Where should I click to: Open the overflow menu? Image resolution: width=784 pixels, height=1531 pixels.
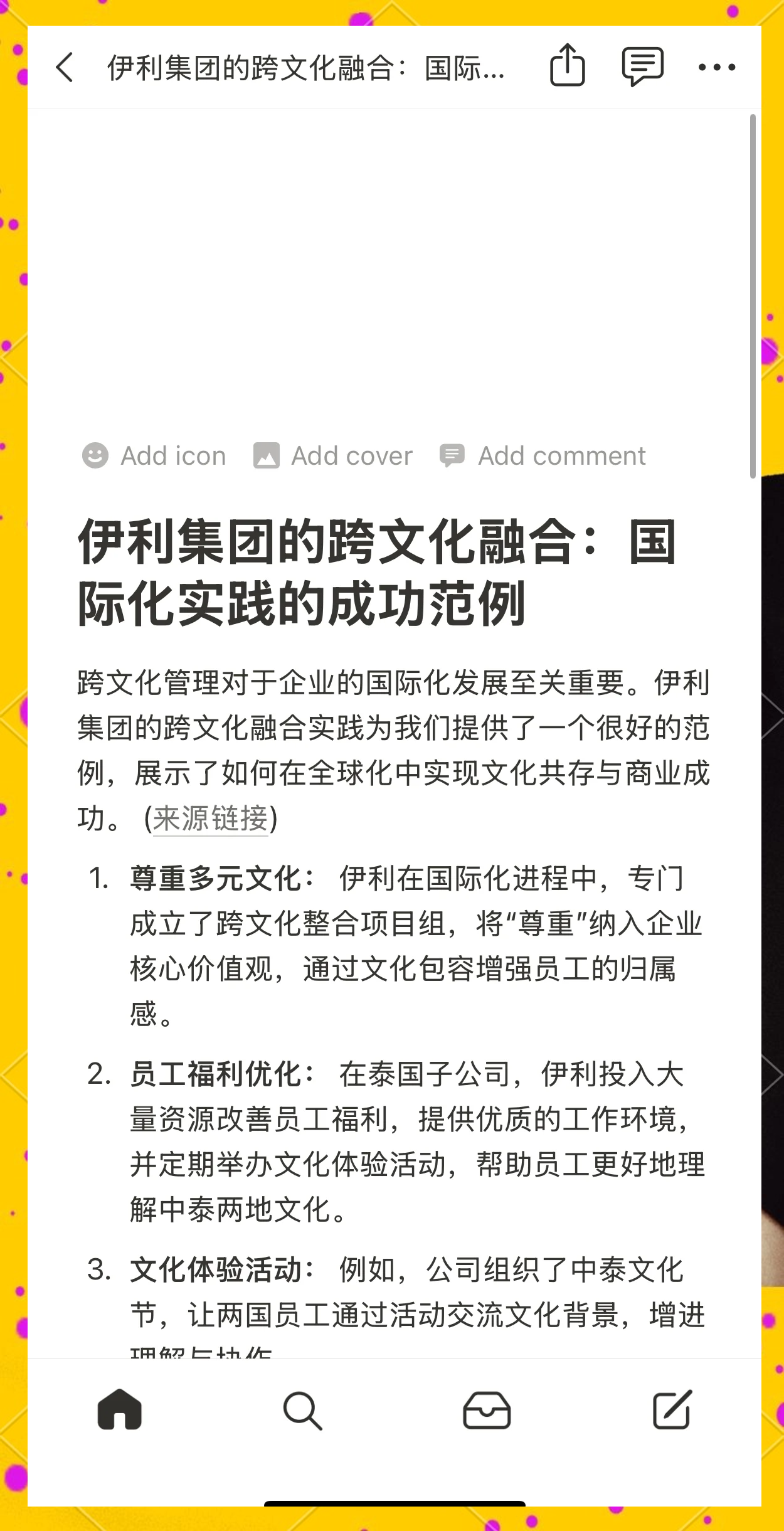[x=717, y=67]
